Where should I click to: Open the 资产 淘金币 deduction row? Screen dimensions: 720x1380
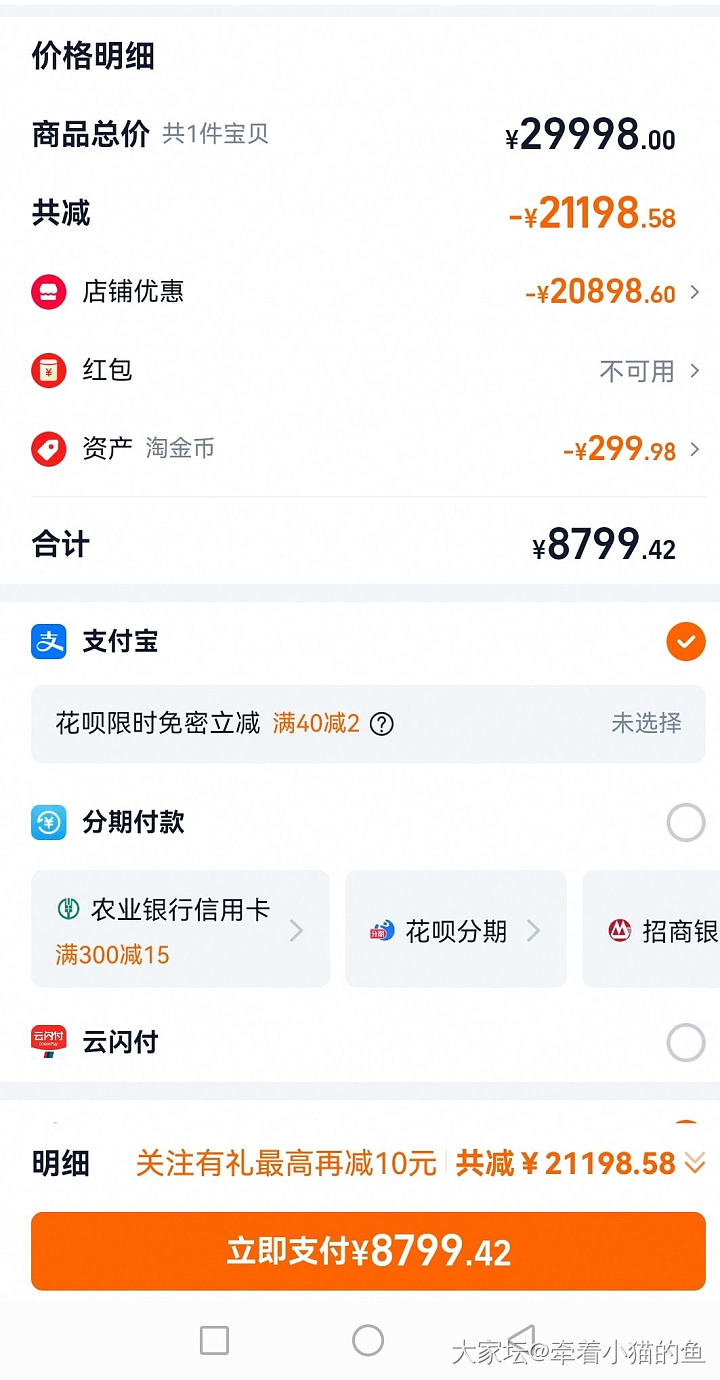(366, 449)
